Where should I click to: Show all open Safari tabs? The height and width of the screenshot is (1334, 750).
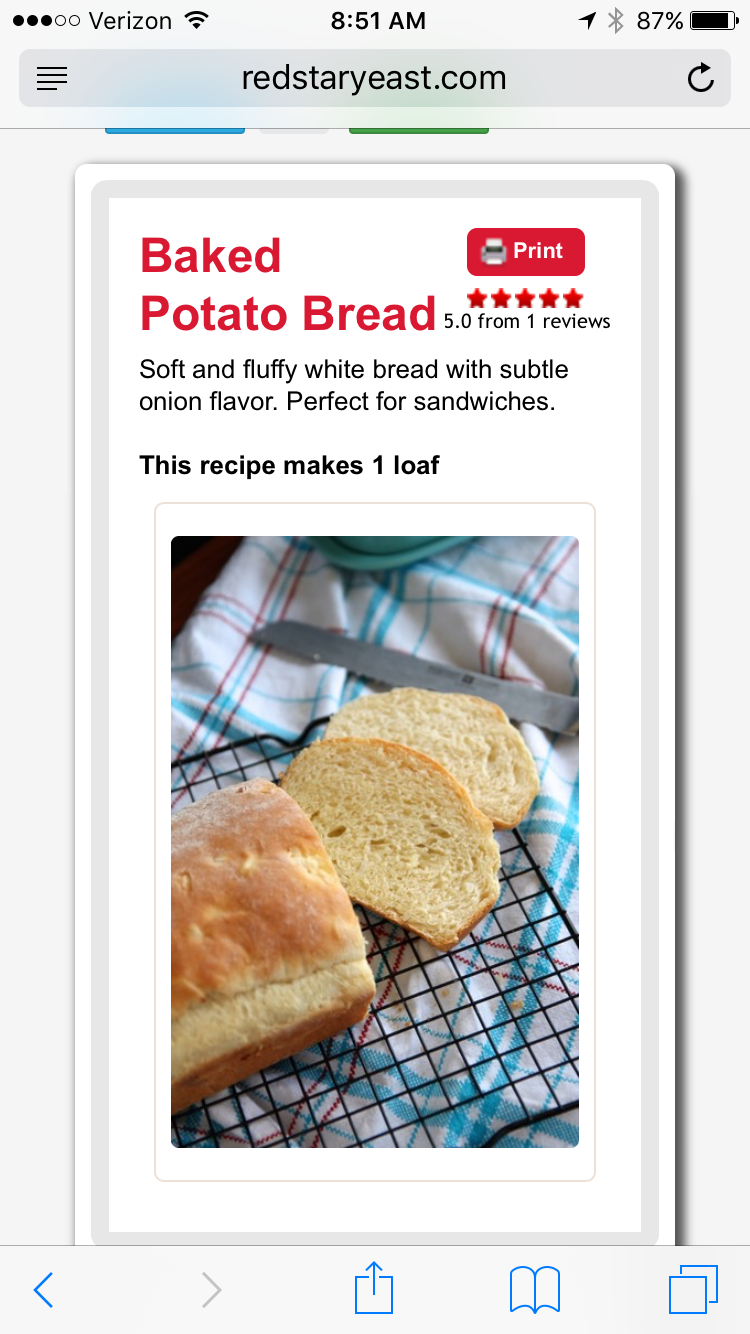tap(693, 1289)
